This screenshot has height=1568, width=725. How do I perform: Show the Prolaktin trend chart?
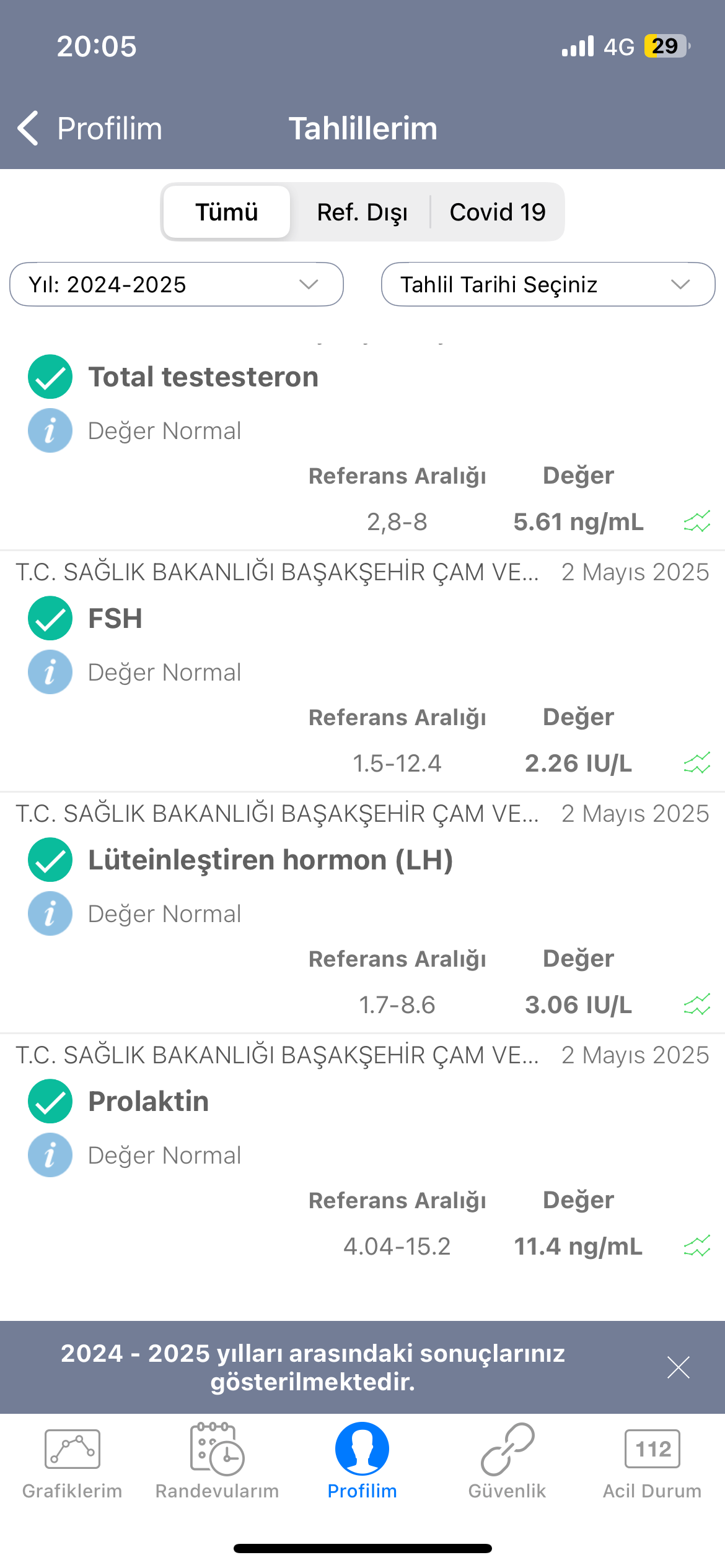696,1246
